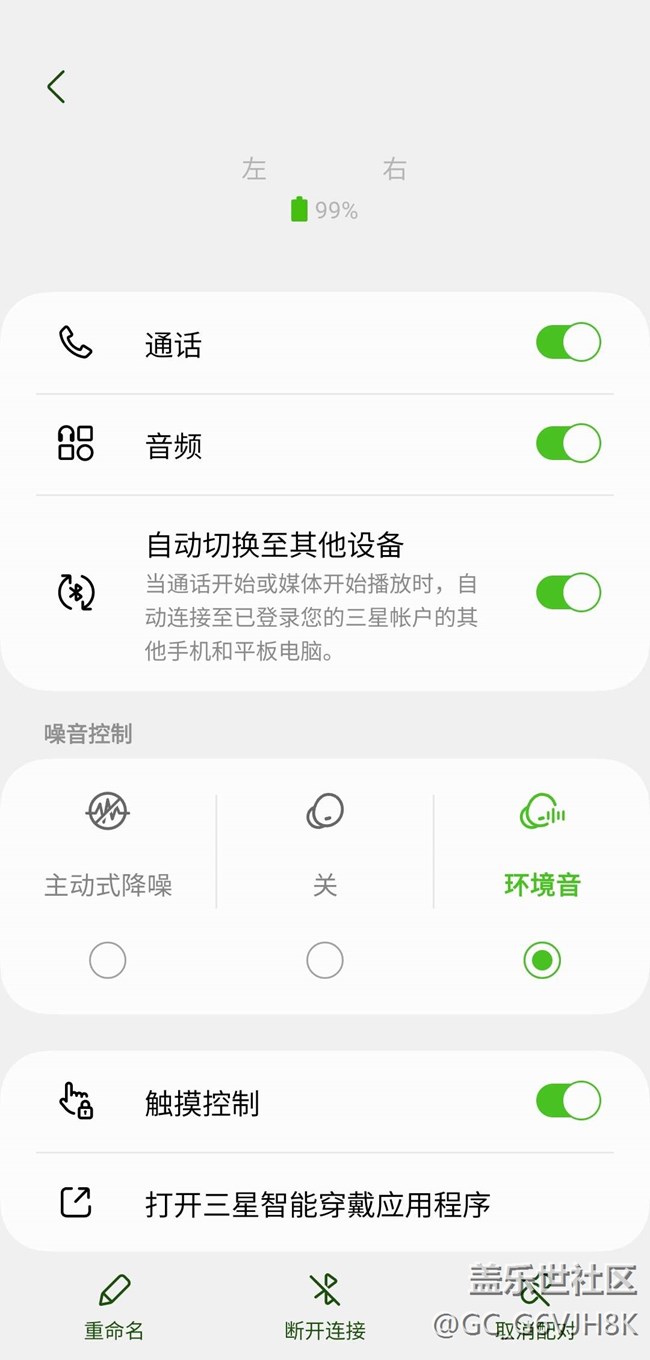650x1360 pixels.
Task: Go back using the top-left arrow
Action: point(56,87)
